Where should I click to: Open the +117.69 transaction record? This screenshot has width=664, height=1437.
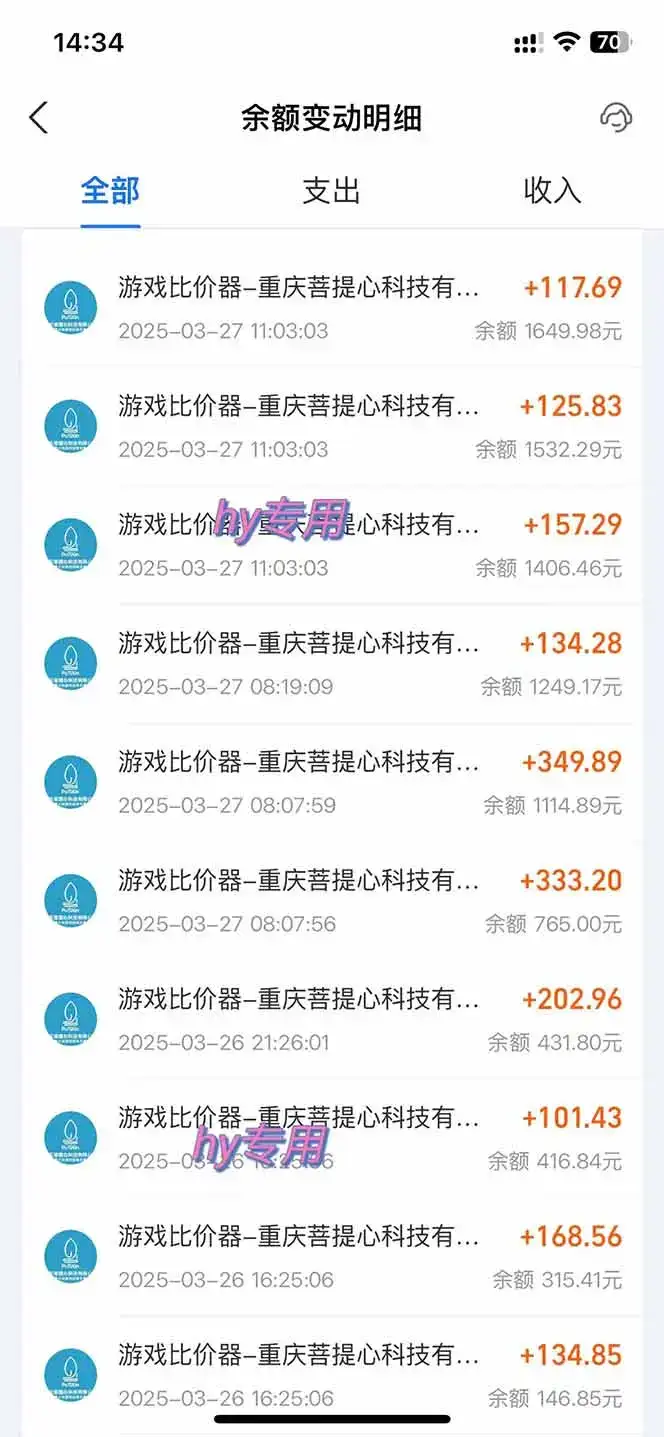332,307
